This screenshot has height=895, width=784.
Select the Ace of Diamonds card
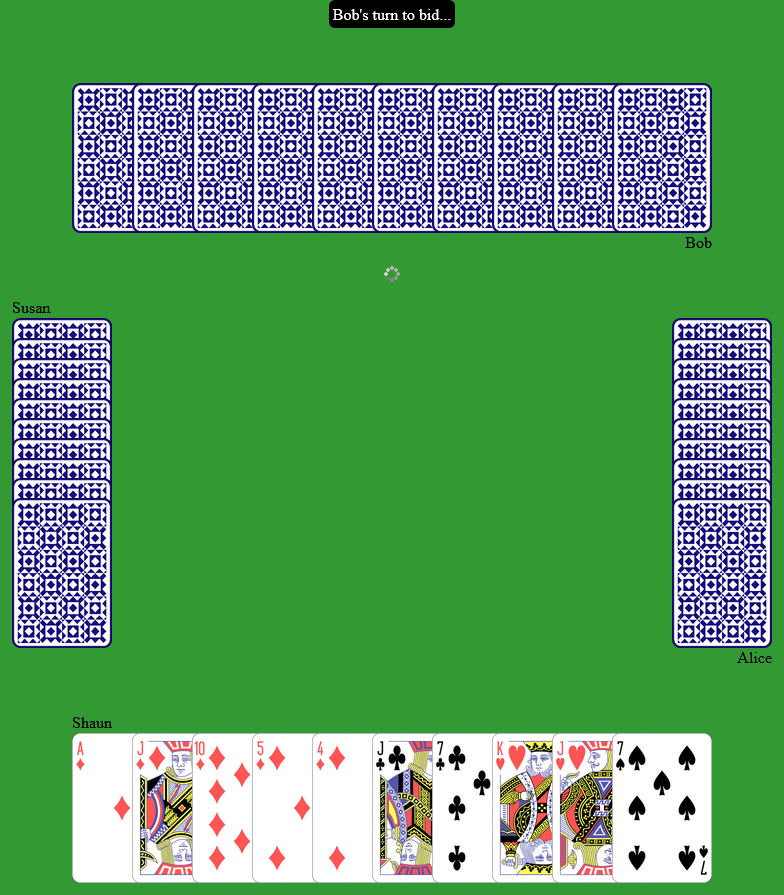[x=102, y=808]
